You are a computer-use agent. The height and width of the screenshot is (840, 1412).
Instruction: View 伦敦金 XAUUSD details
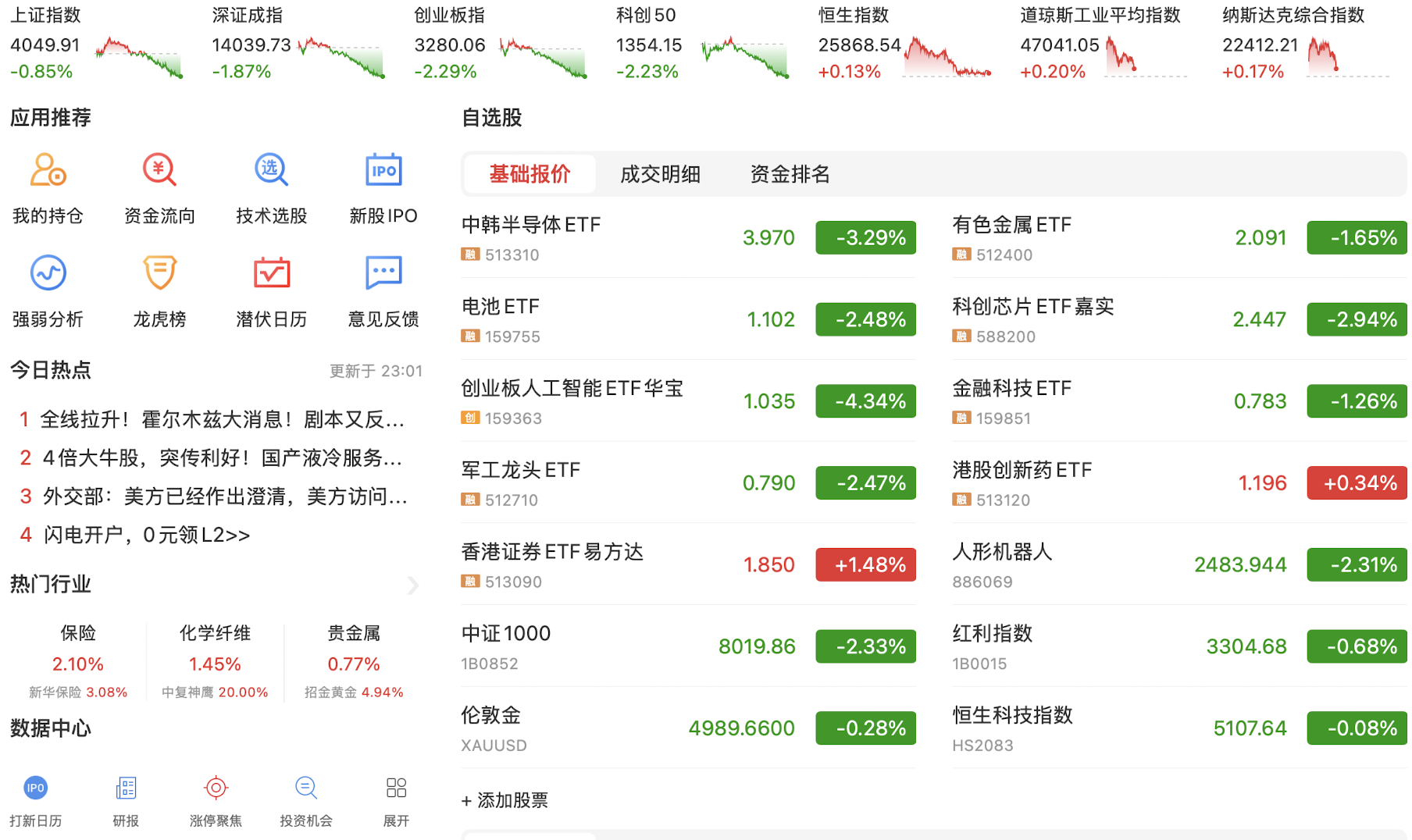pos(687,728)
